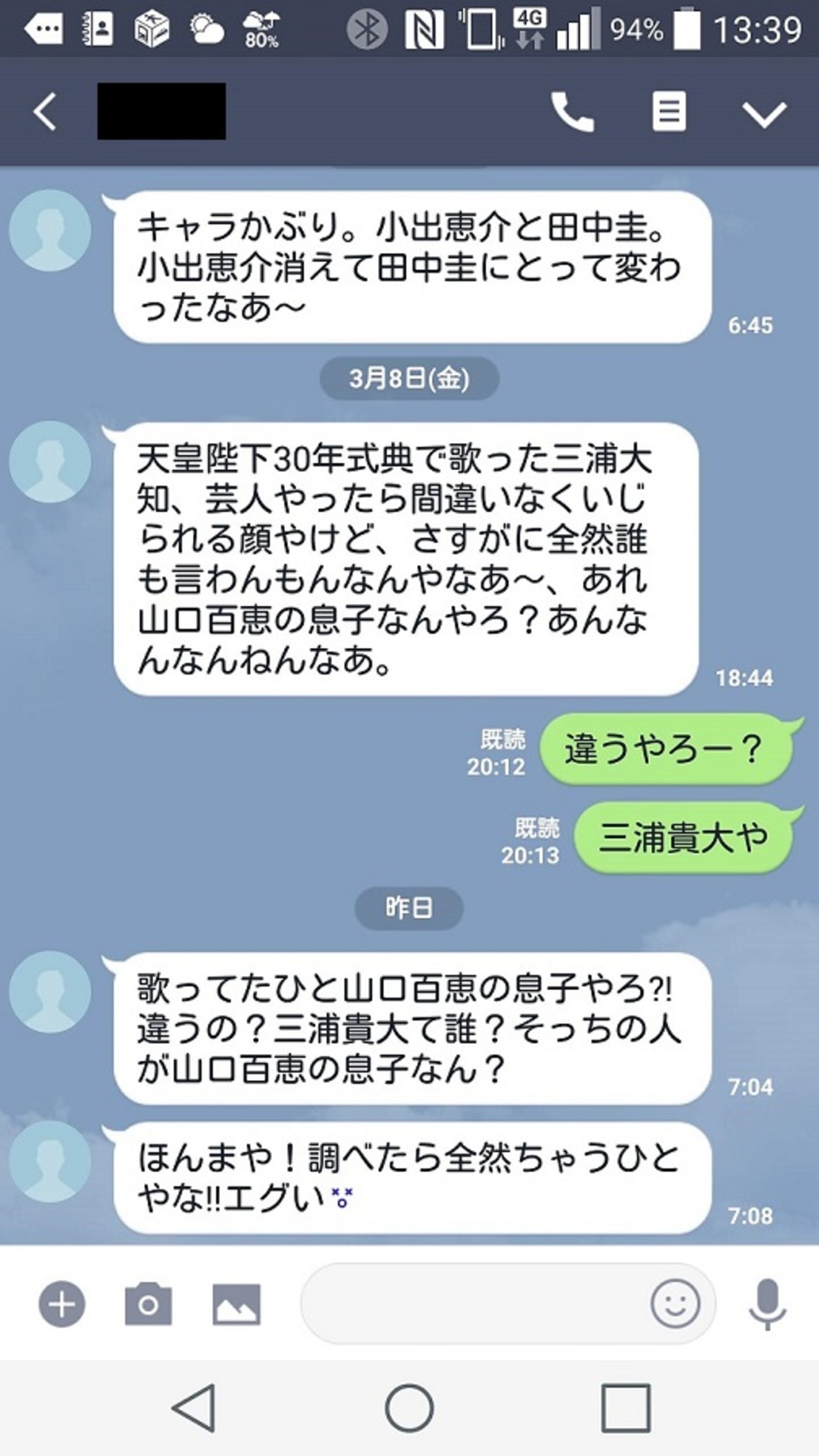The image size is (819, 1456).
Task: Focus the message input field
Action: [472, 1304]
